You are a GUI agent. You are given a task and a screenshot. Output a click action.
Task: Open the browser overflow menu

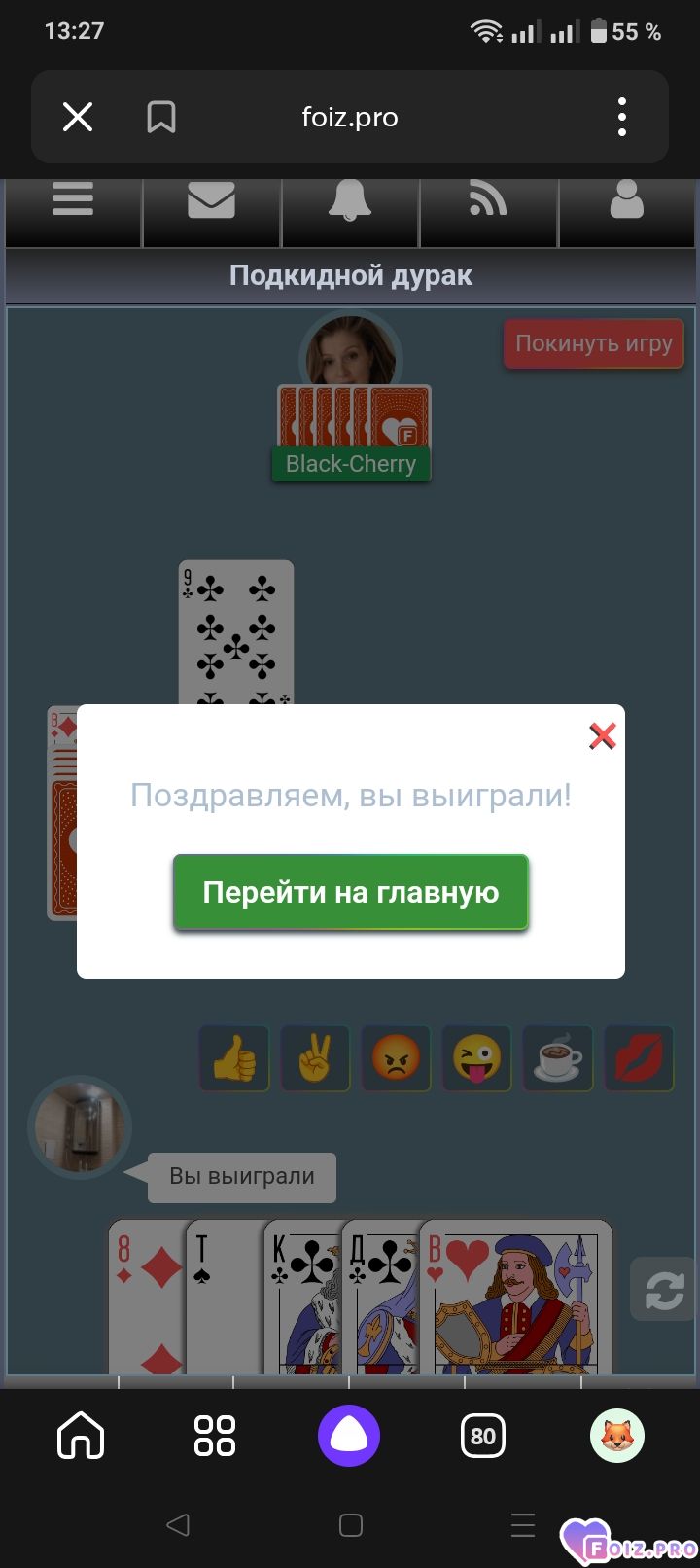[622, 118]
